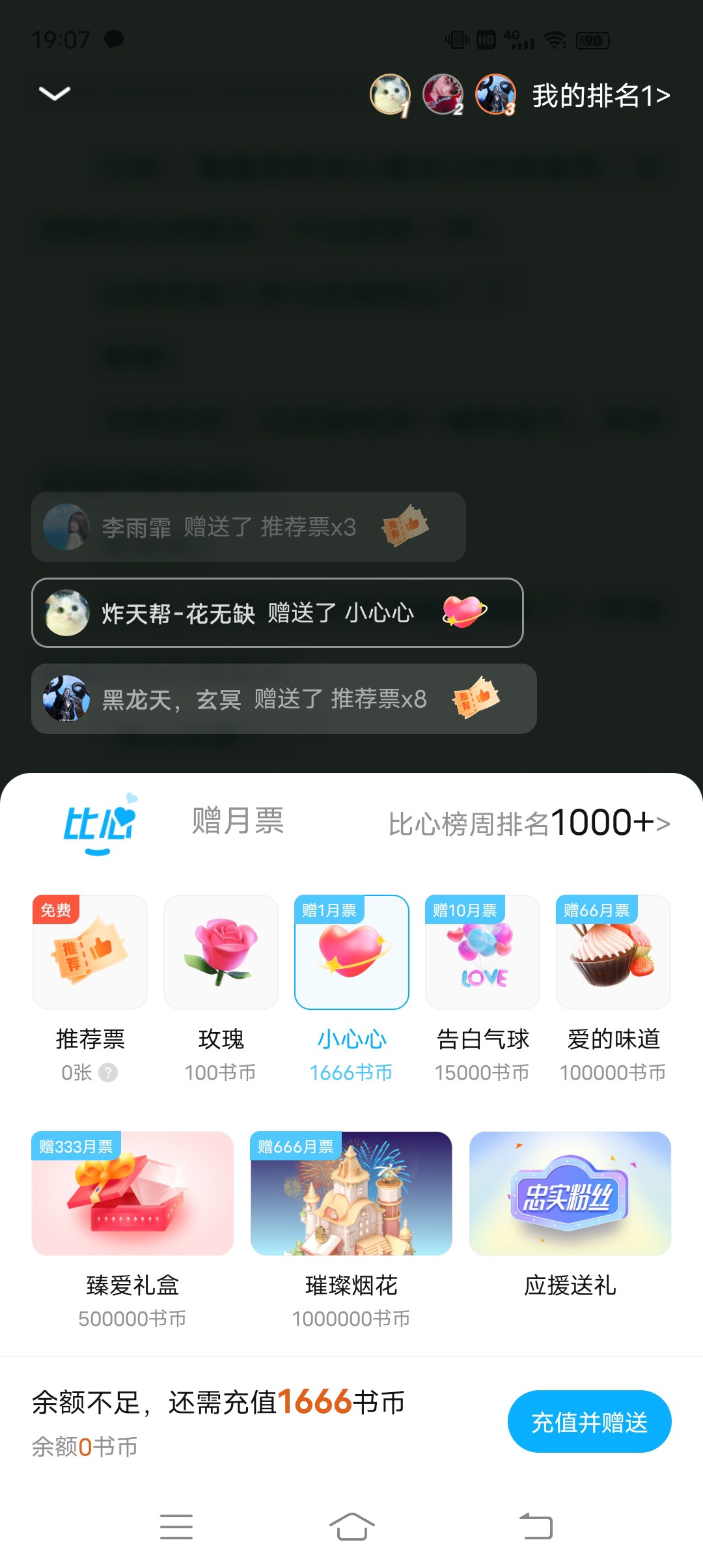Show help for 推荐票 0张 count

[107, 1072]
